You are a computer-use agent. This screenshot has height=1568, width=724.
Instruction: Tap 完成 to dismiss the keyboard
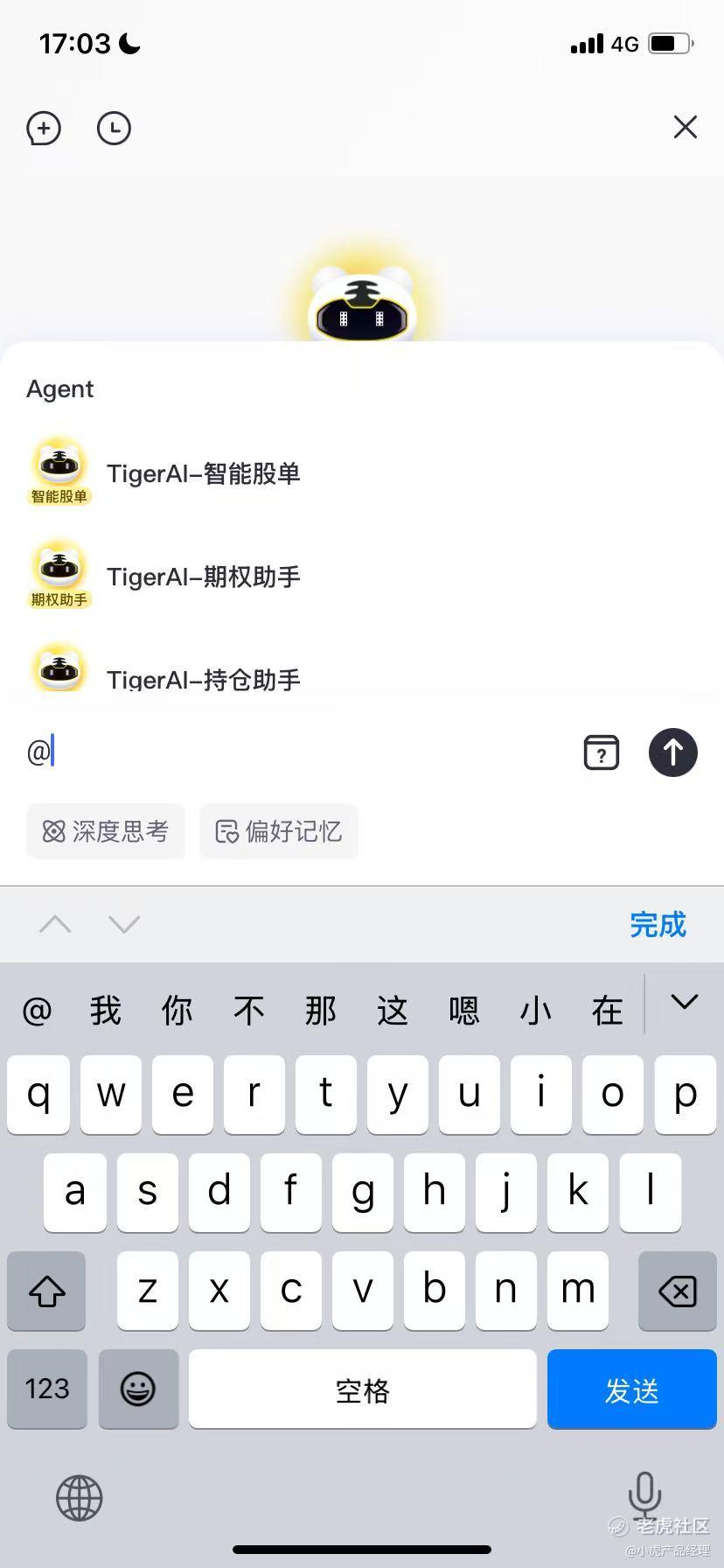pyautogui.click(x=658, y=925)
